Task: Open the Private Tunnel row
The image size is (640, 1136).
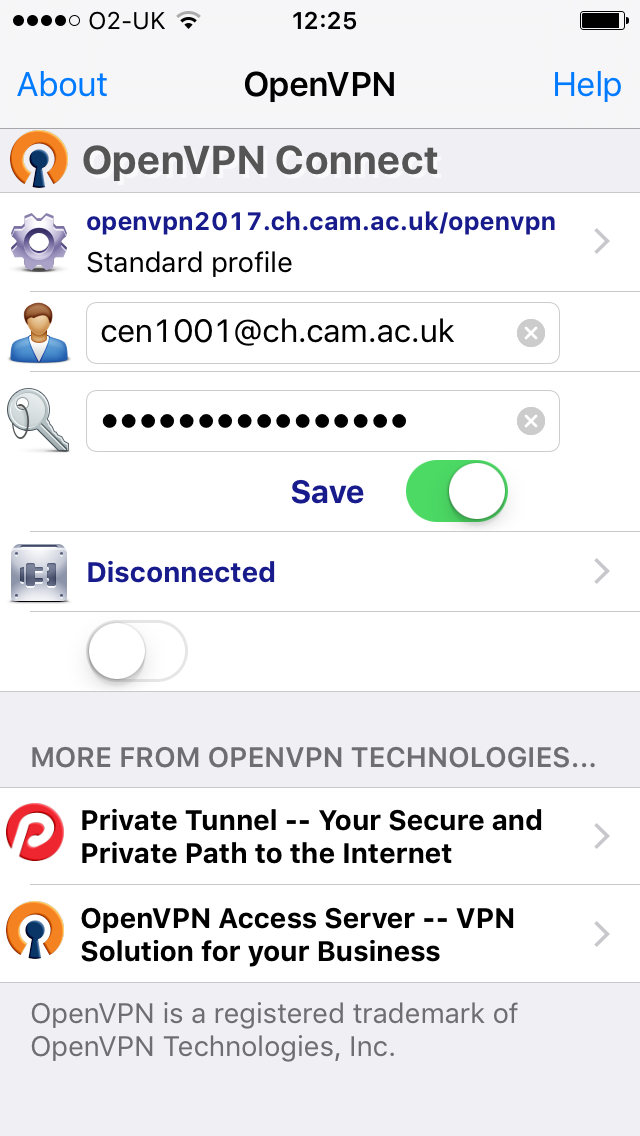Action: click(x=320, y=836)
